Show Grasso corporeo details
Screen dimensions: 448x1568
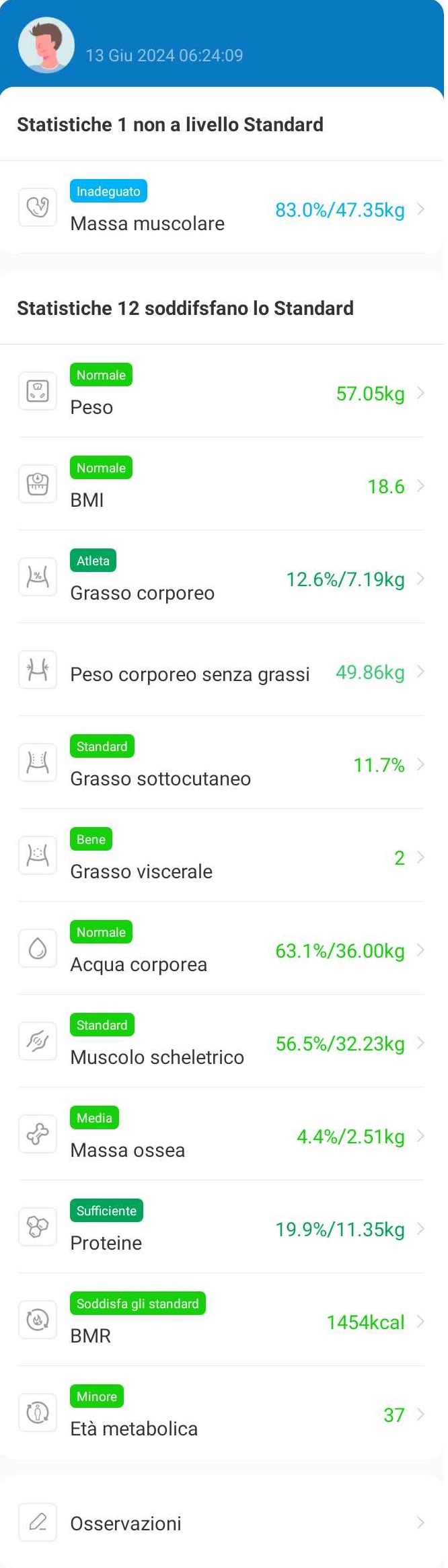[221, 578]
